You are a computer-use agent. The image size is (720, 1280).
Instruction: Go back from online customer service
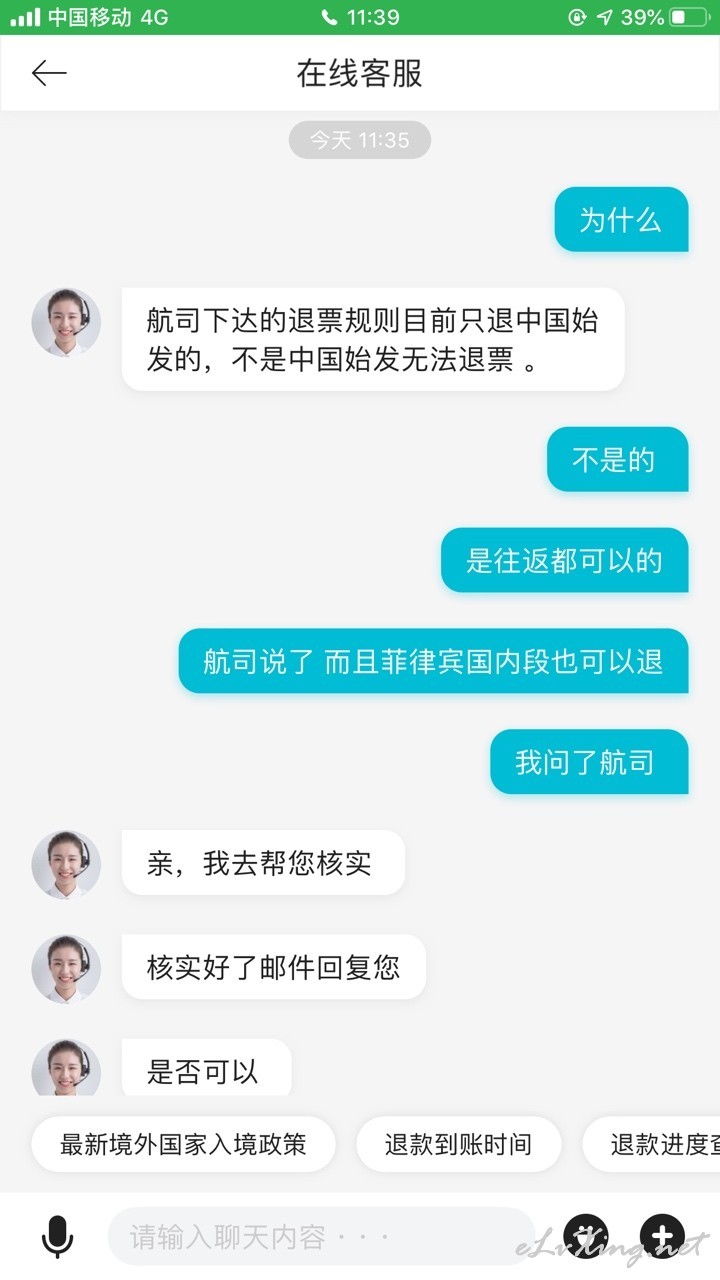tap(48, 73)
